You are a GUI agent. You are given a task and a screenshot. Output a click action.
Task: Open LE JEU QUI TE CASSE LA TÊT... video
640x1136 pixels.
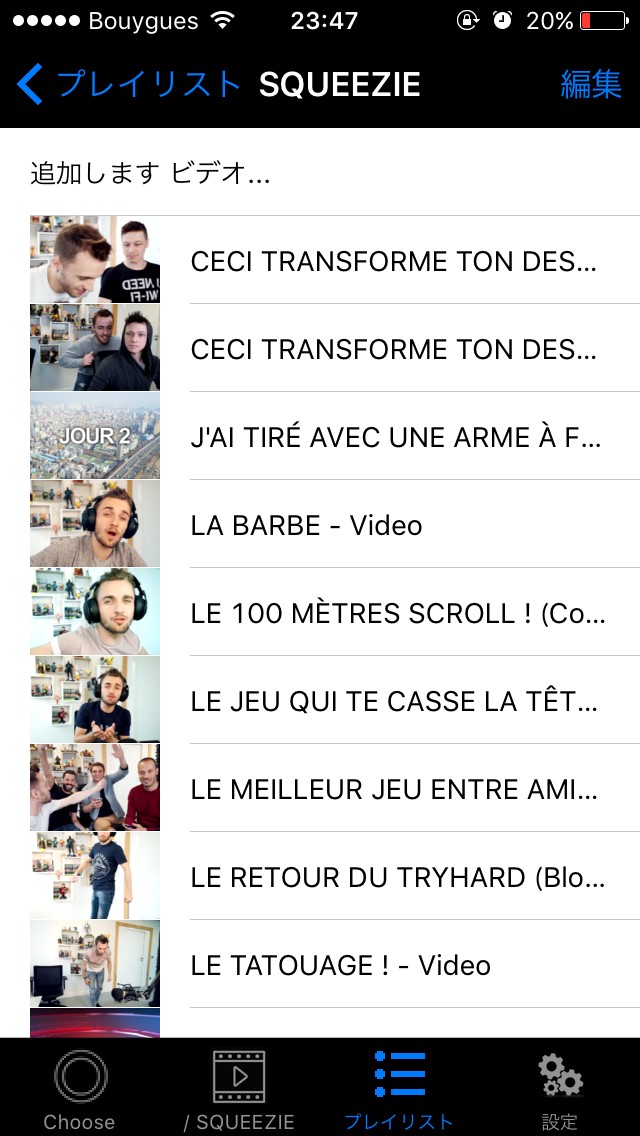click(394, 701)
